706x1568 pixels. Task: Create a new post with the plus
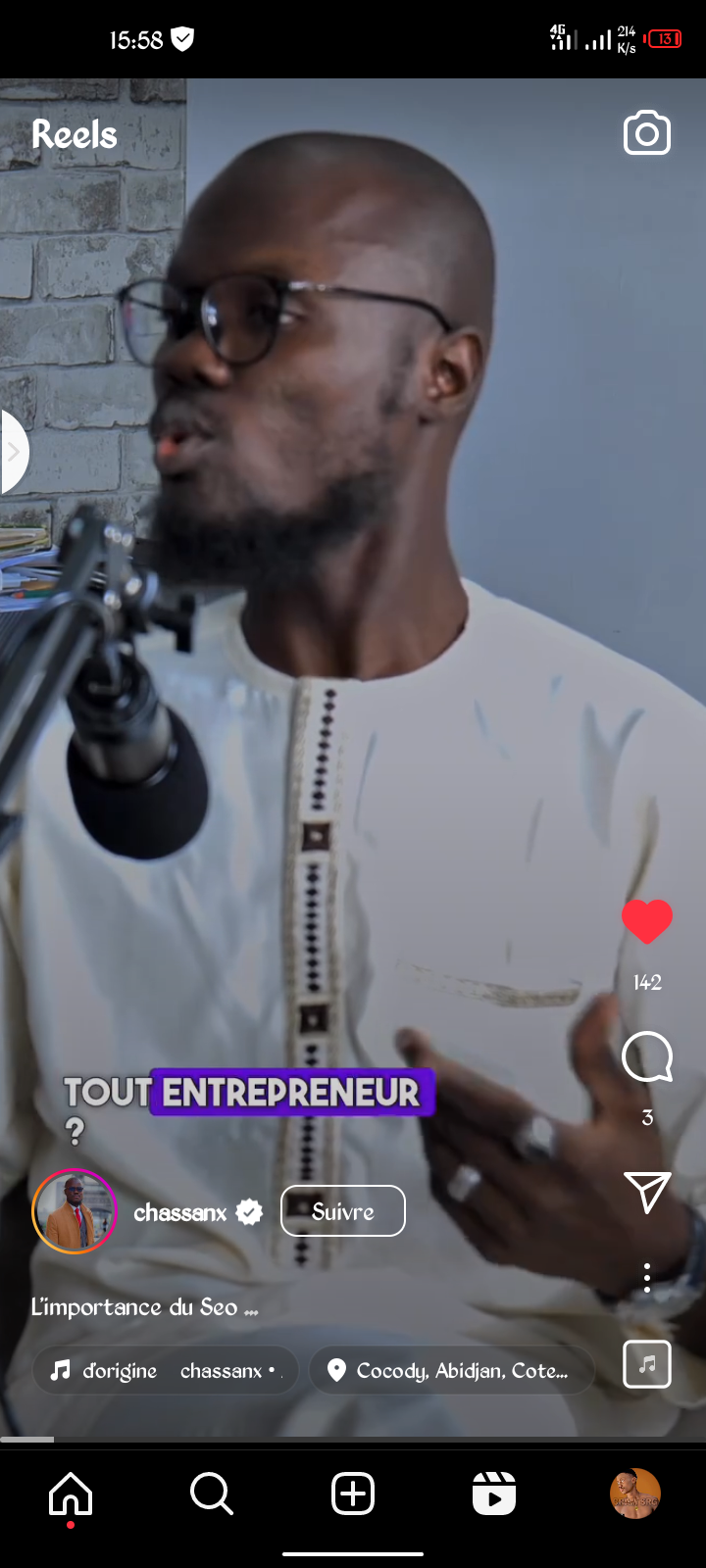coord(353,1494)
